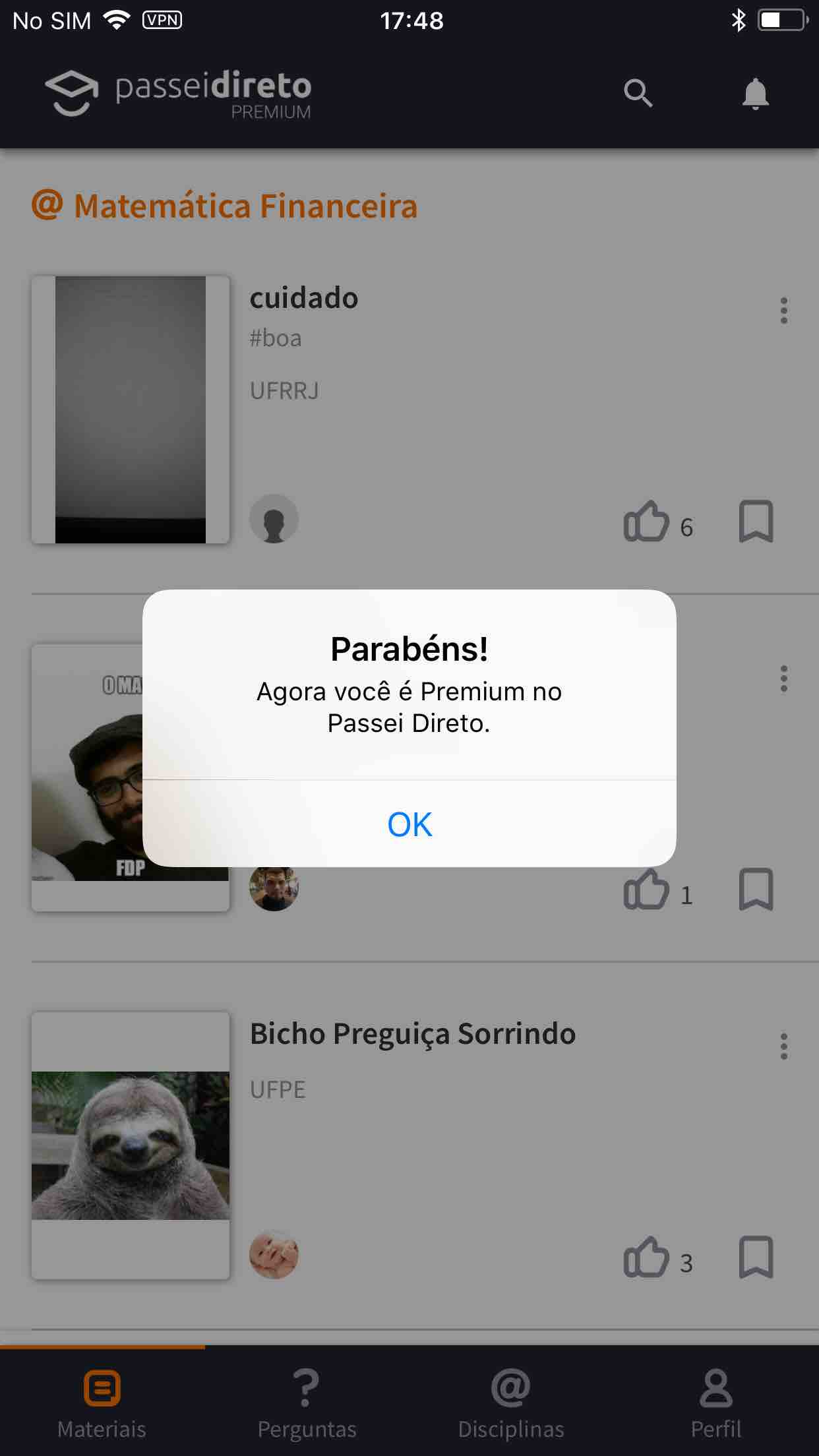Open the cuidado material thumbnail

131,409
